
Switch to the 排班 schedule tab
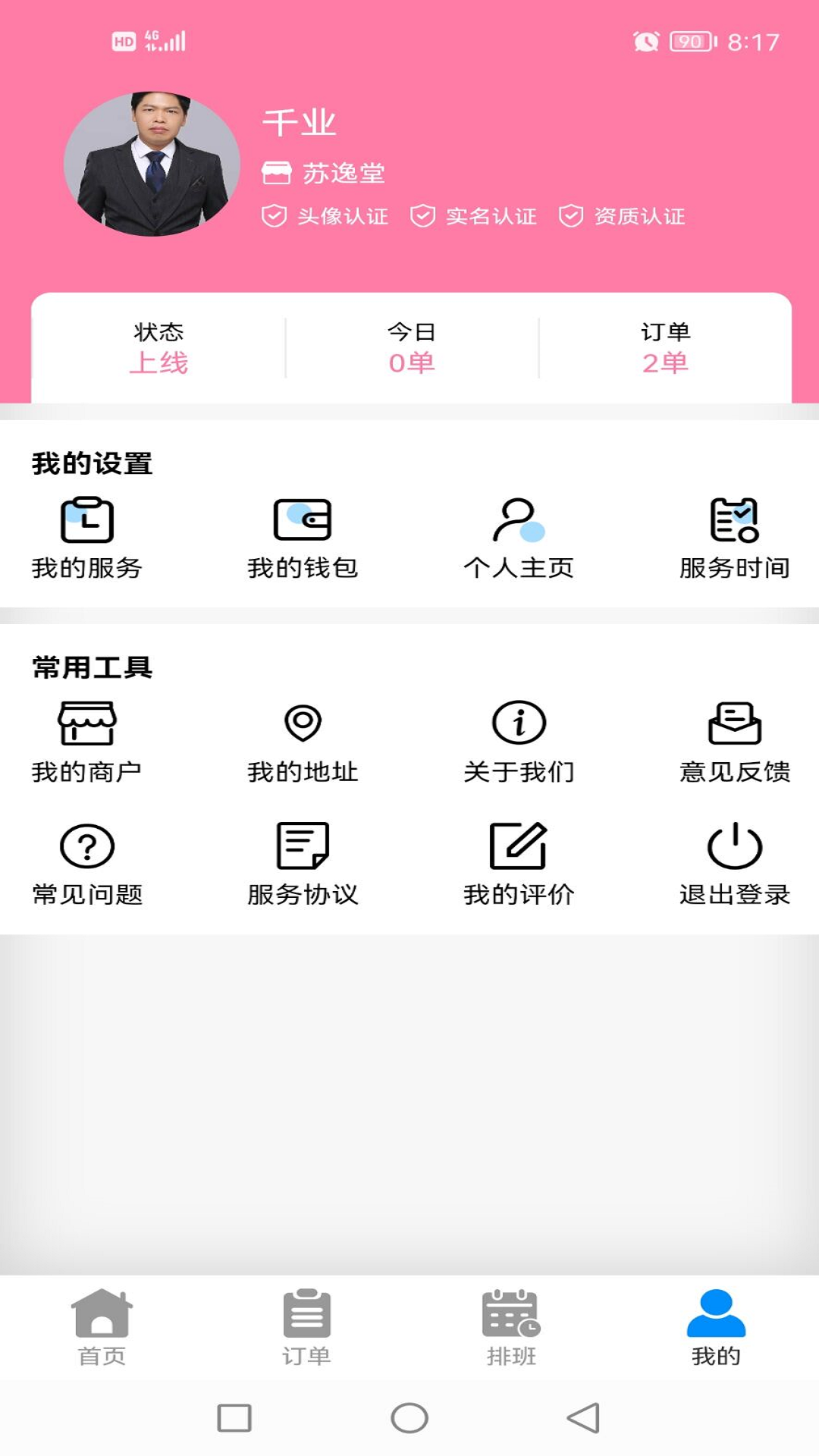click(511, 1327)
